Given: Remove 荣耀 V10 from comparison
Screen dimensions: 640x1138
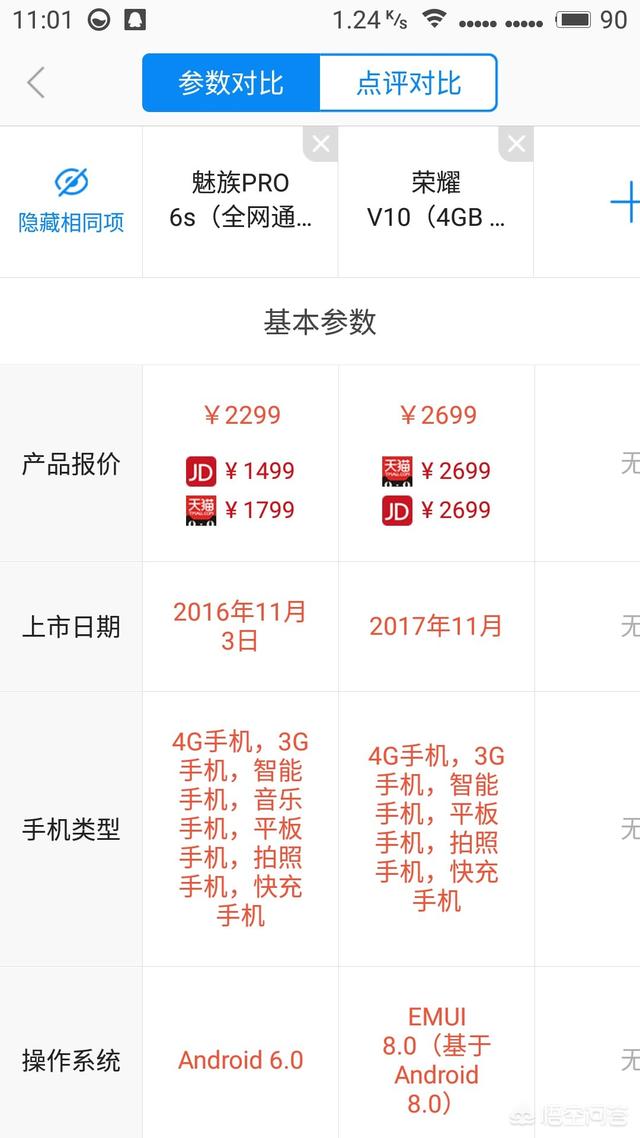Looking at the screenshot, I should [516, 145].
